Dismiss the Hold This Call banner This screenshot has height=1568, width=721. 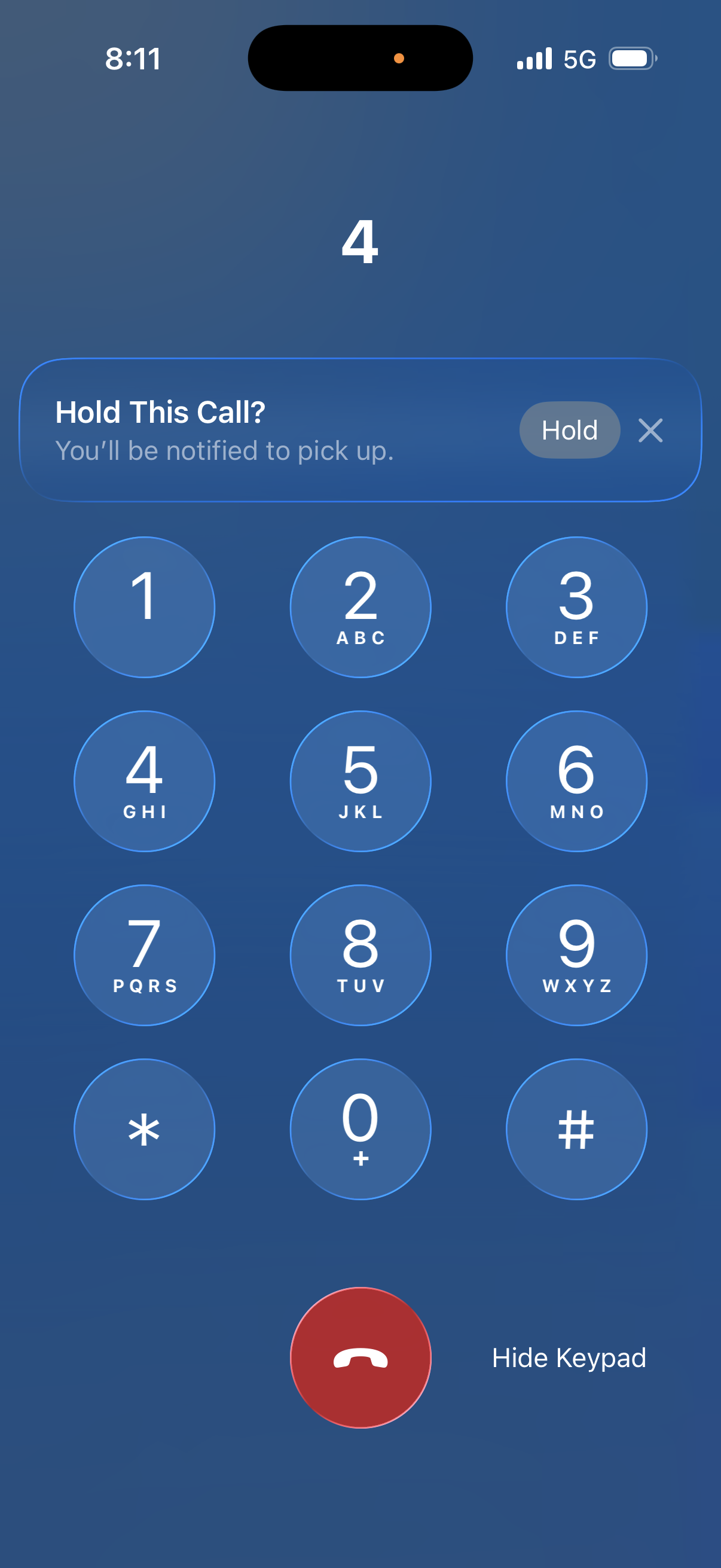pyautogui.click(x=650, y=431)
